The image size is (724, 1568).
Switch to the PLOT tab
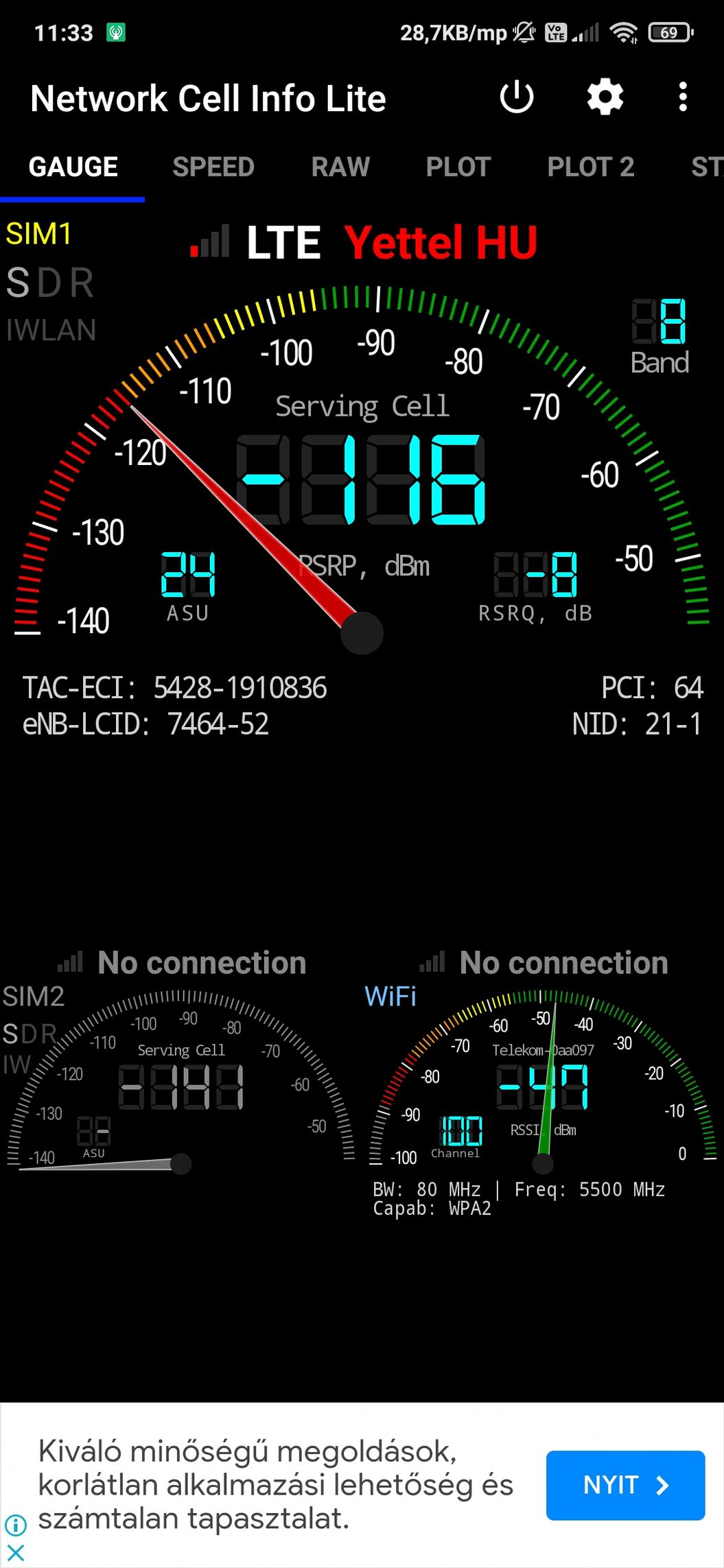(x=458, y=167)
